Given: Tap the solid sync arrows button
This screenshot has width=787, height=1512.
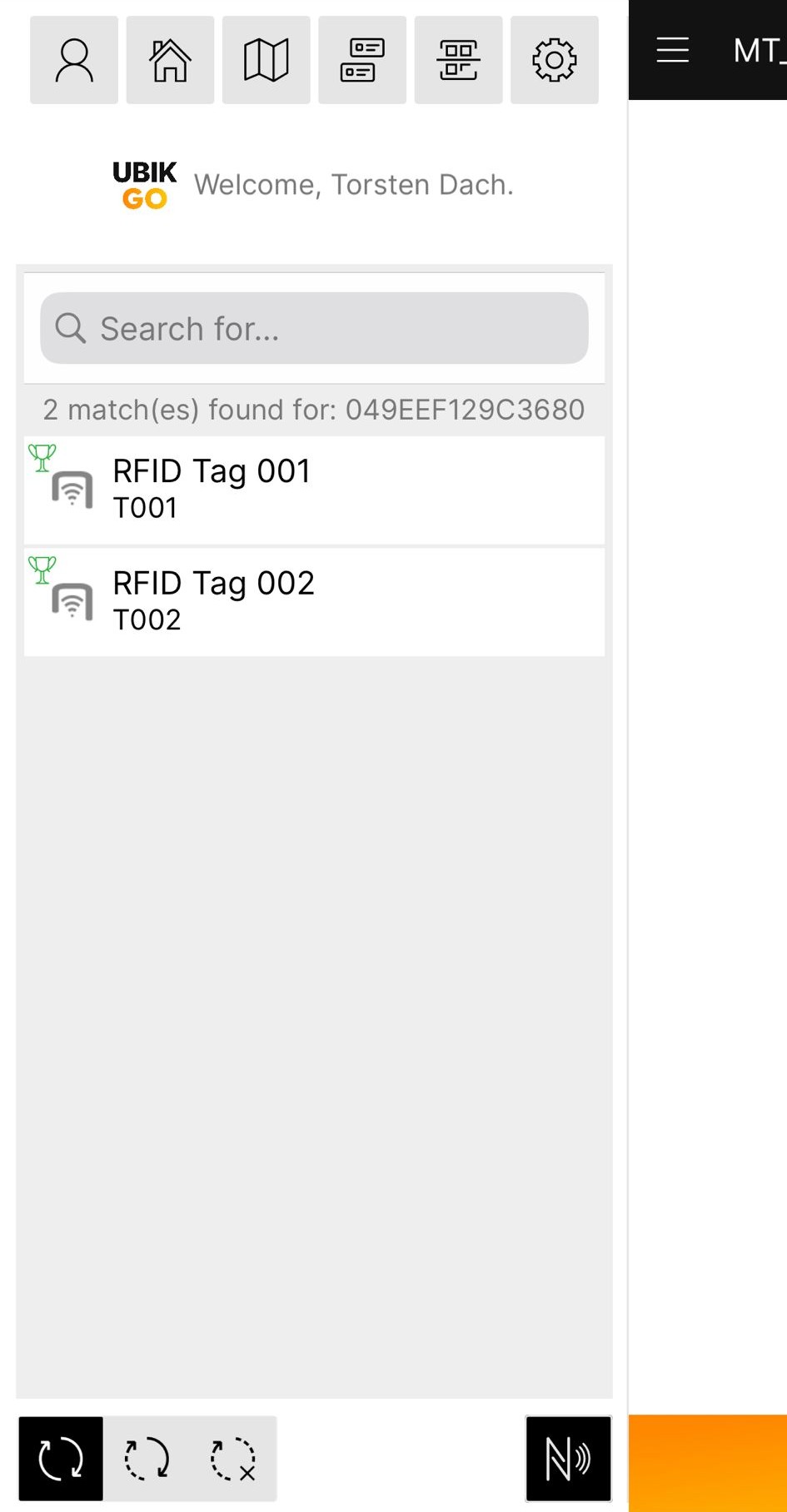Looking at the screenshot, I should 61,1459.
